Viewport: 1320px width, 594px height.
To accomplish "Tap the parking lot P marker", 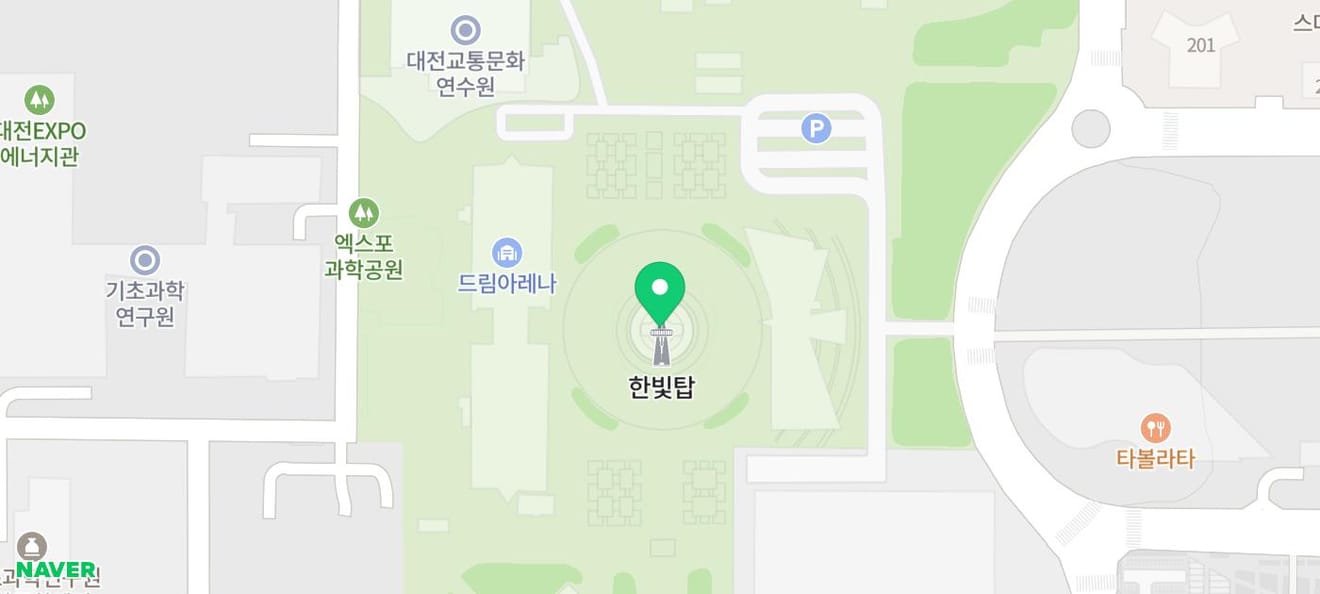I will 816,128.
